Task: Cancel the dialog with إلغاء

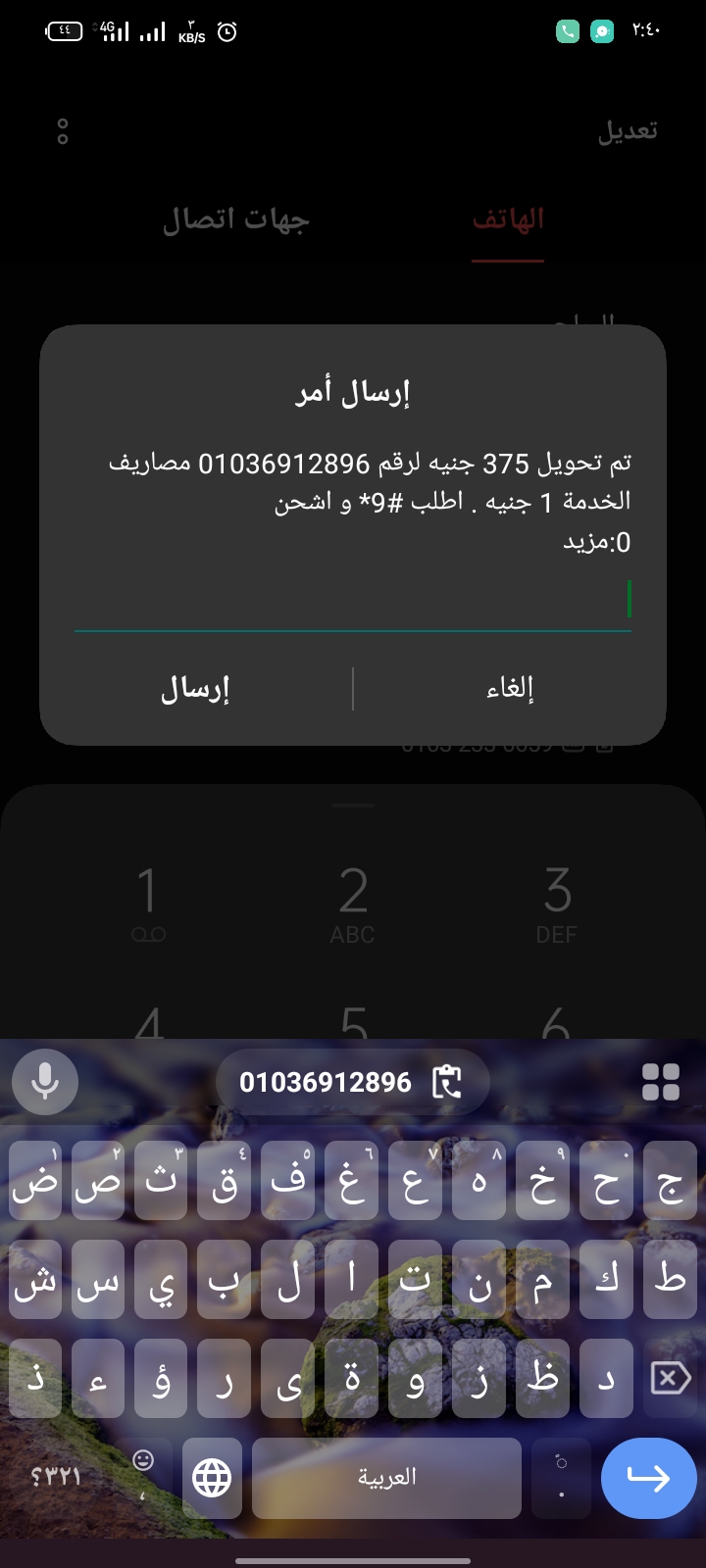Action: tap(510, 688)
